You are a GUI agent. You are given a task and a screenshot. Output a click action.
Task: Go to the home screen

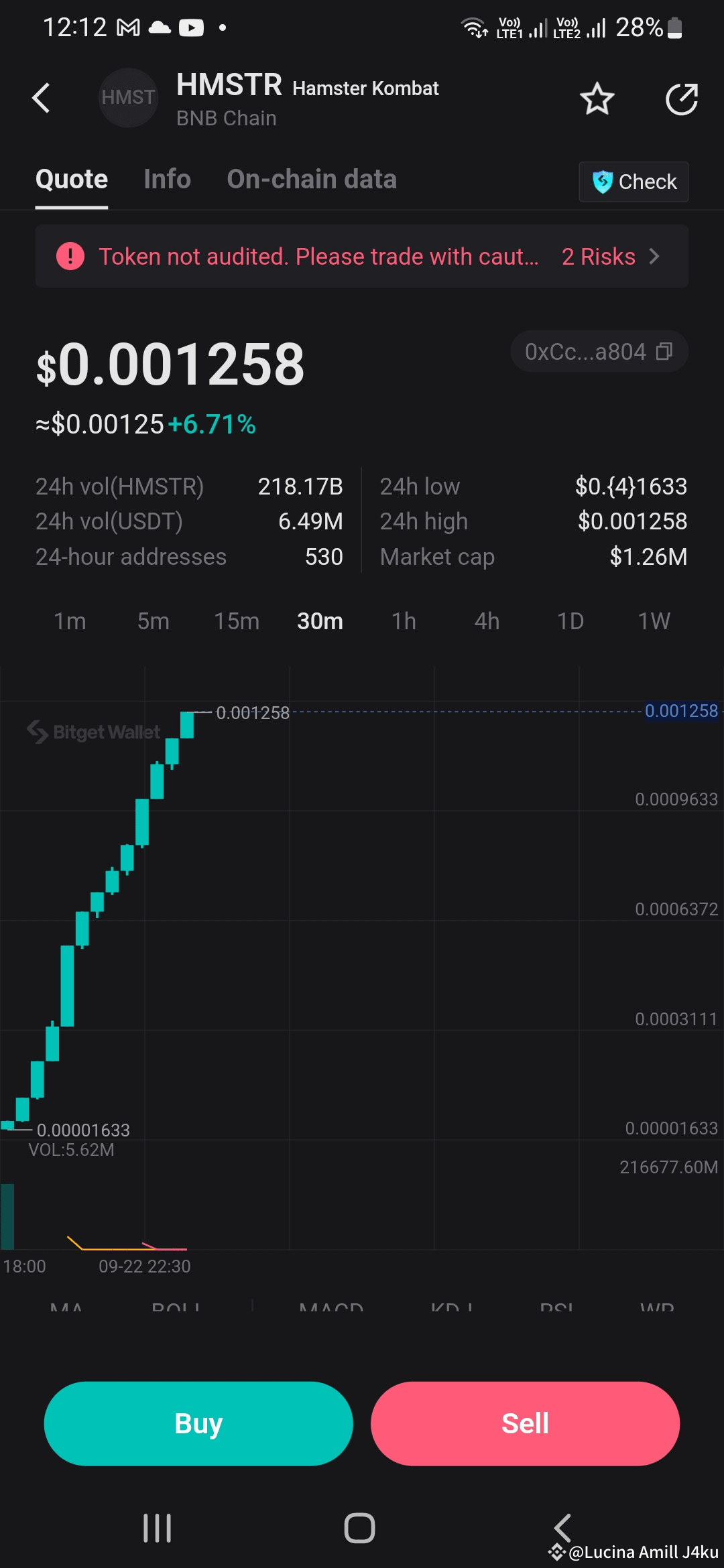(x=359, y=1528)
